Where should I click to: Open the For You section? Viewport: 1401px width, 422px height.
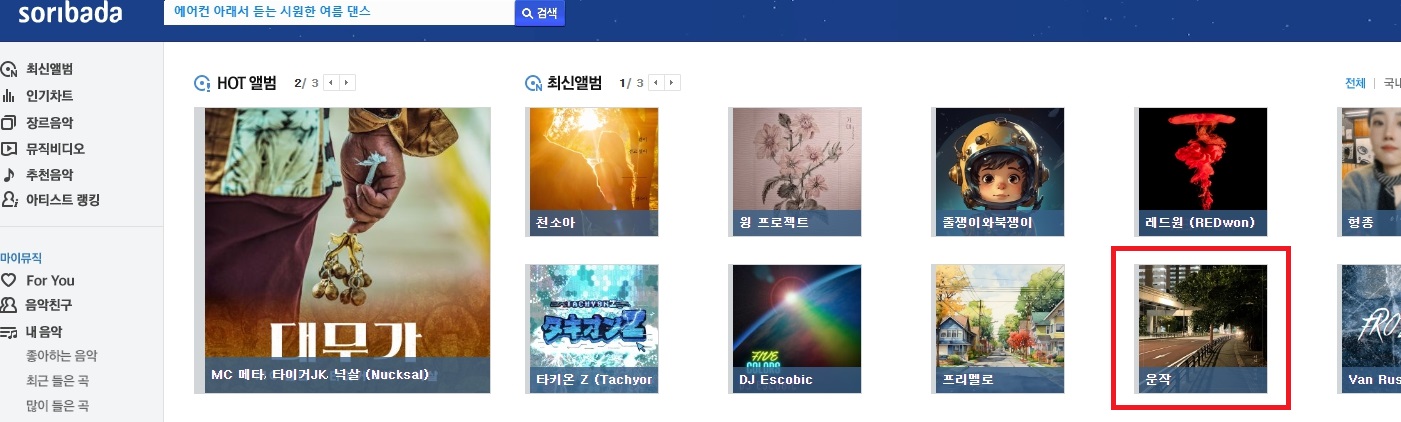50,280
